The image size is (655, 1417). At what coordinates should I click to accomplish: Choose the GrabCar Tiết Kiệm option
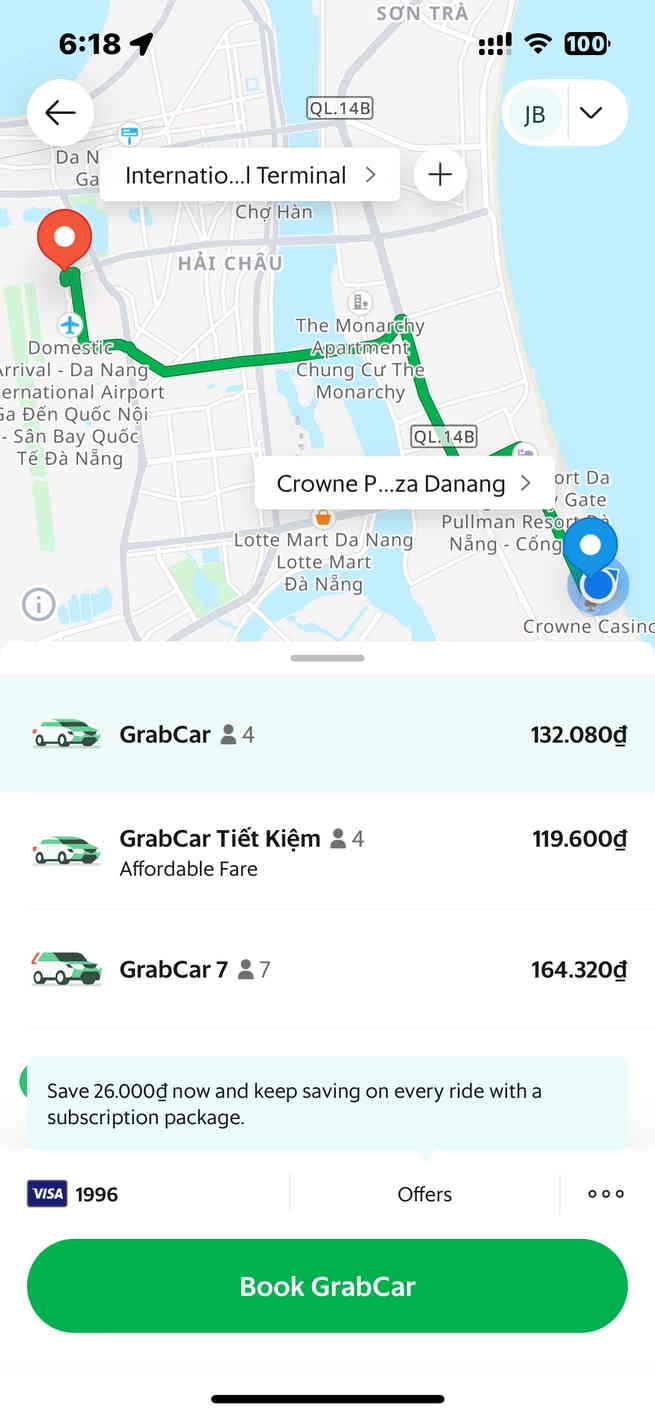tap(327, 851)
